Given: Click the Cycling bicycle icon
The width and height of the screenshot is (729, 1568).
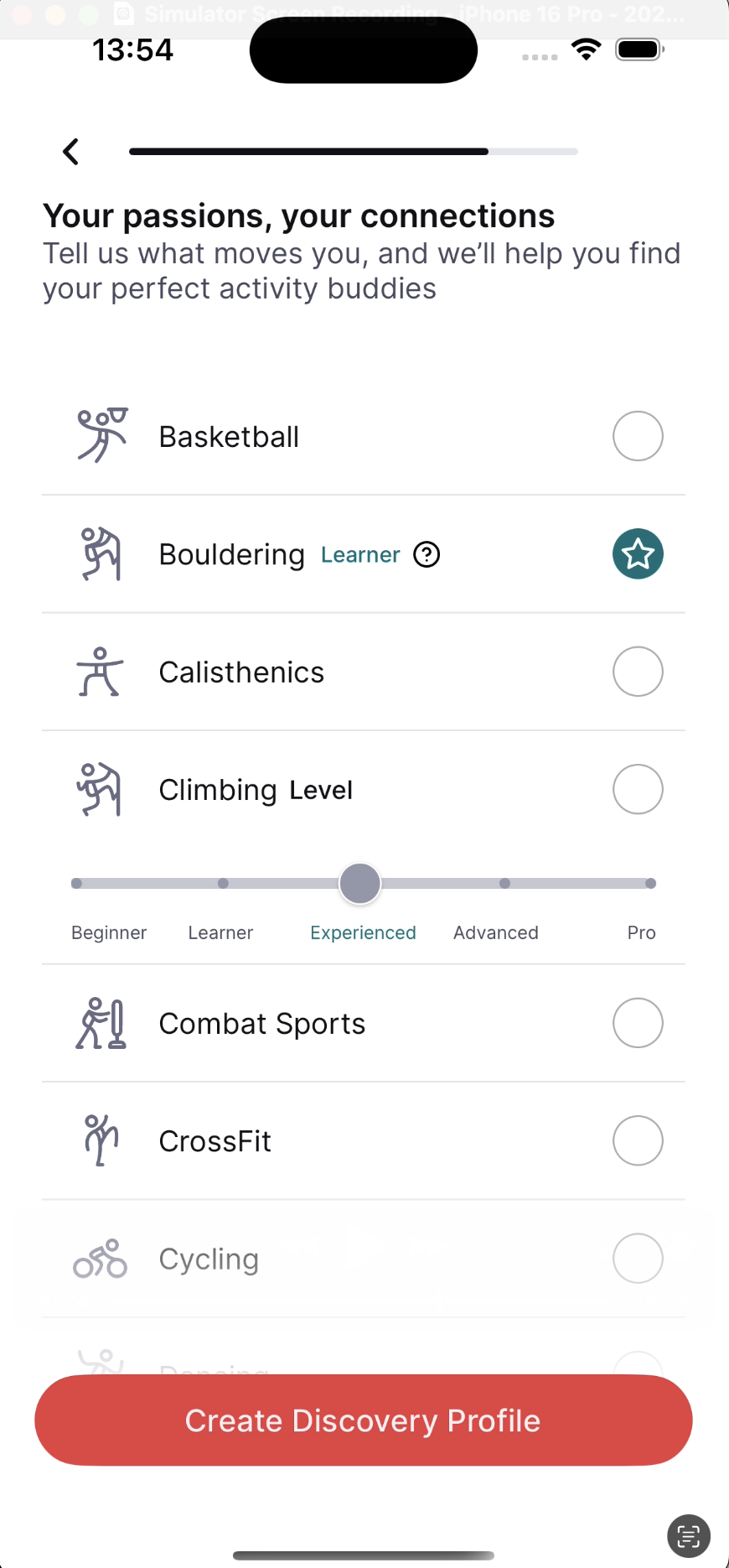Looking at the screenshot, I should click(x=100, y=1258).
